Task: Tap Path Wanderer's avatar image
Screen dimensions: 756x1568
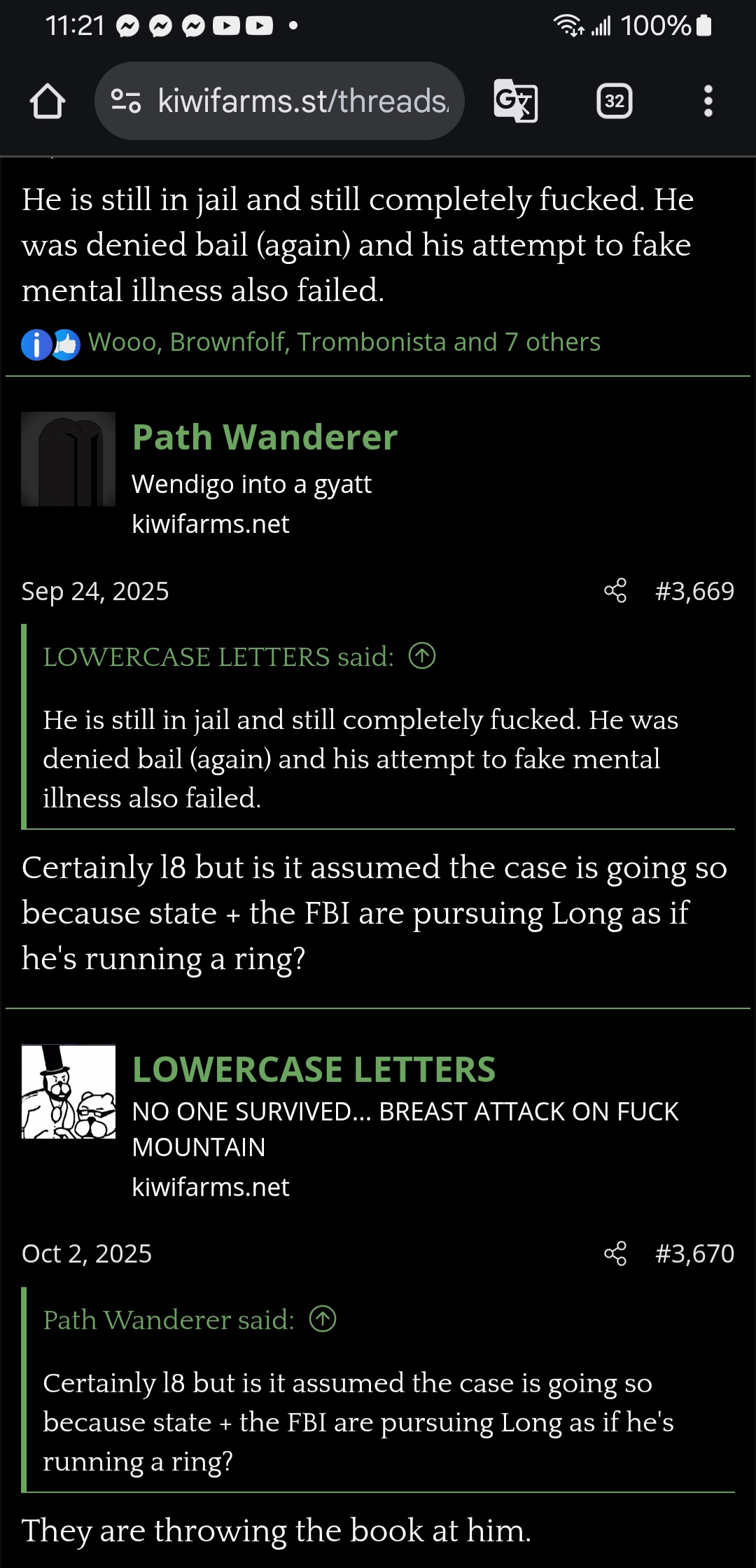Action: pos(68,459)
